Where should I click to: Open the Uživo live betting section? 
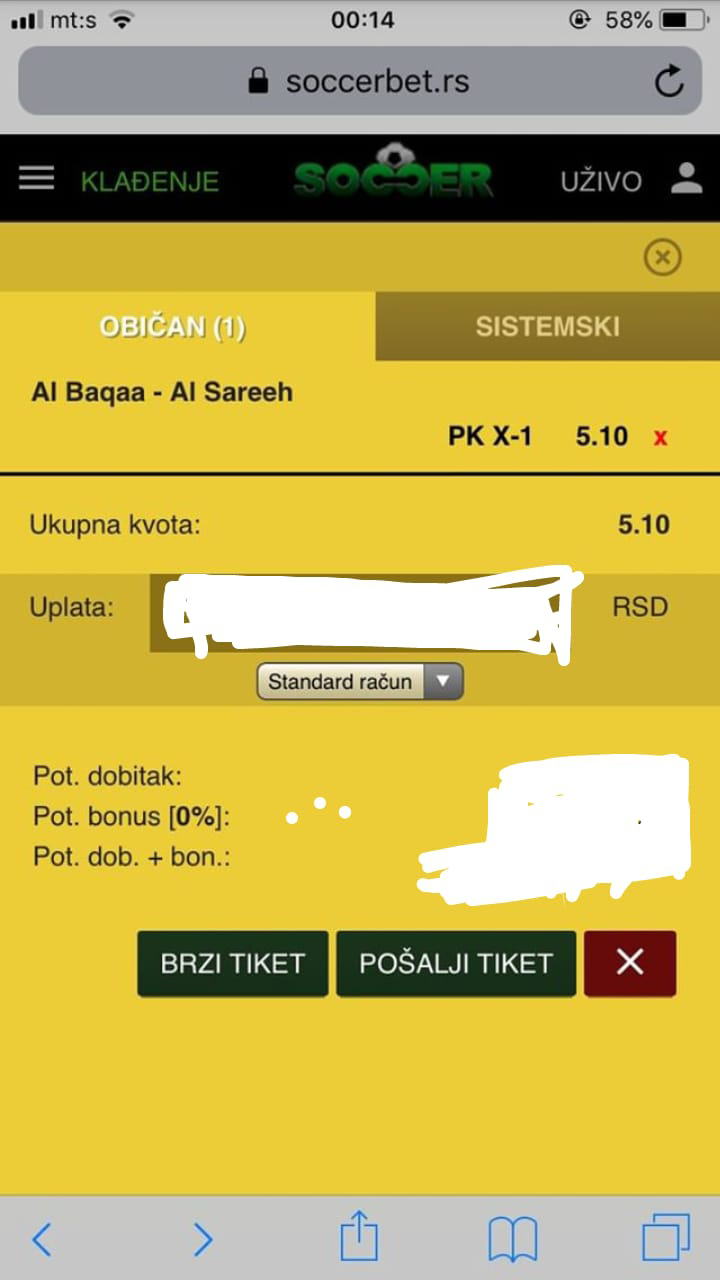(x=601, y=181)
